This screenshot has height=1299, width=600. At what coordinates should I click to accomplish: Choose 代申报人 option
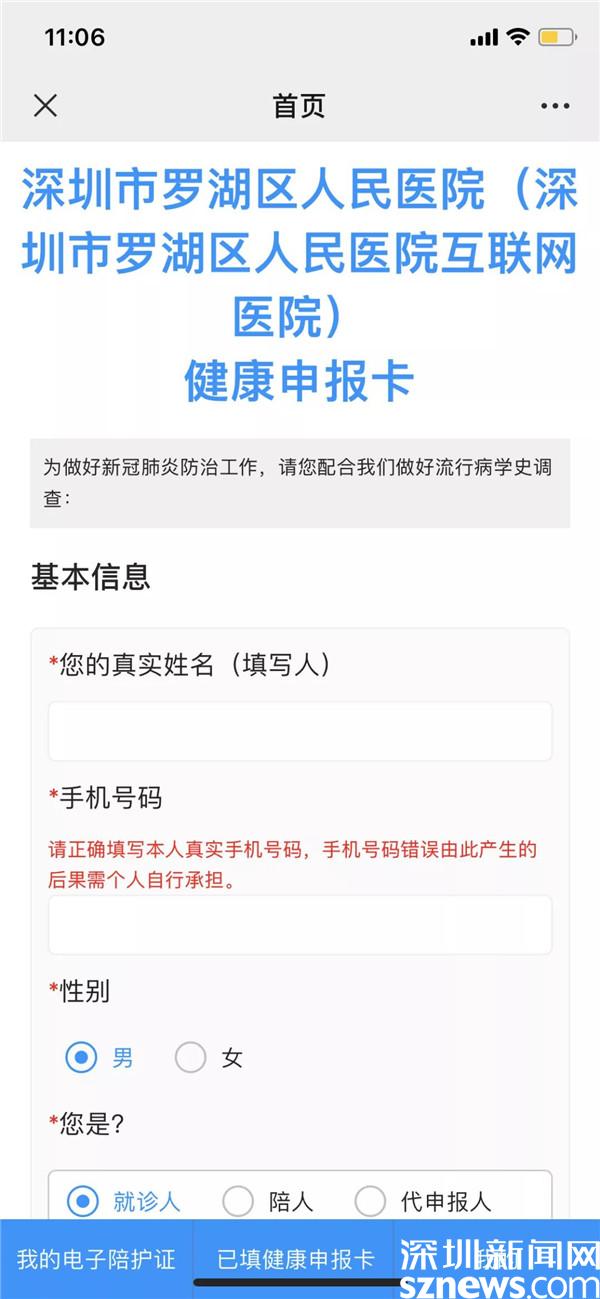(370, 1201)
